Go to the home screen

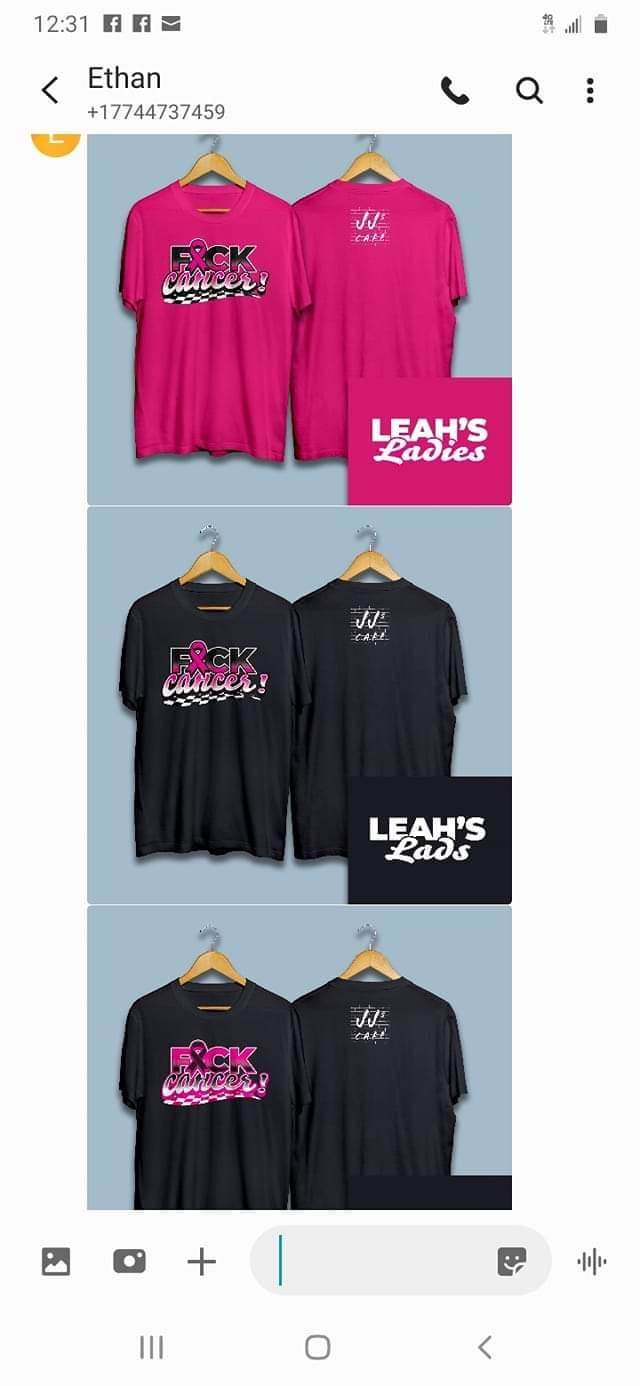[318, 1347]
